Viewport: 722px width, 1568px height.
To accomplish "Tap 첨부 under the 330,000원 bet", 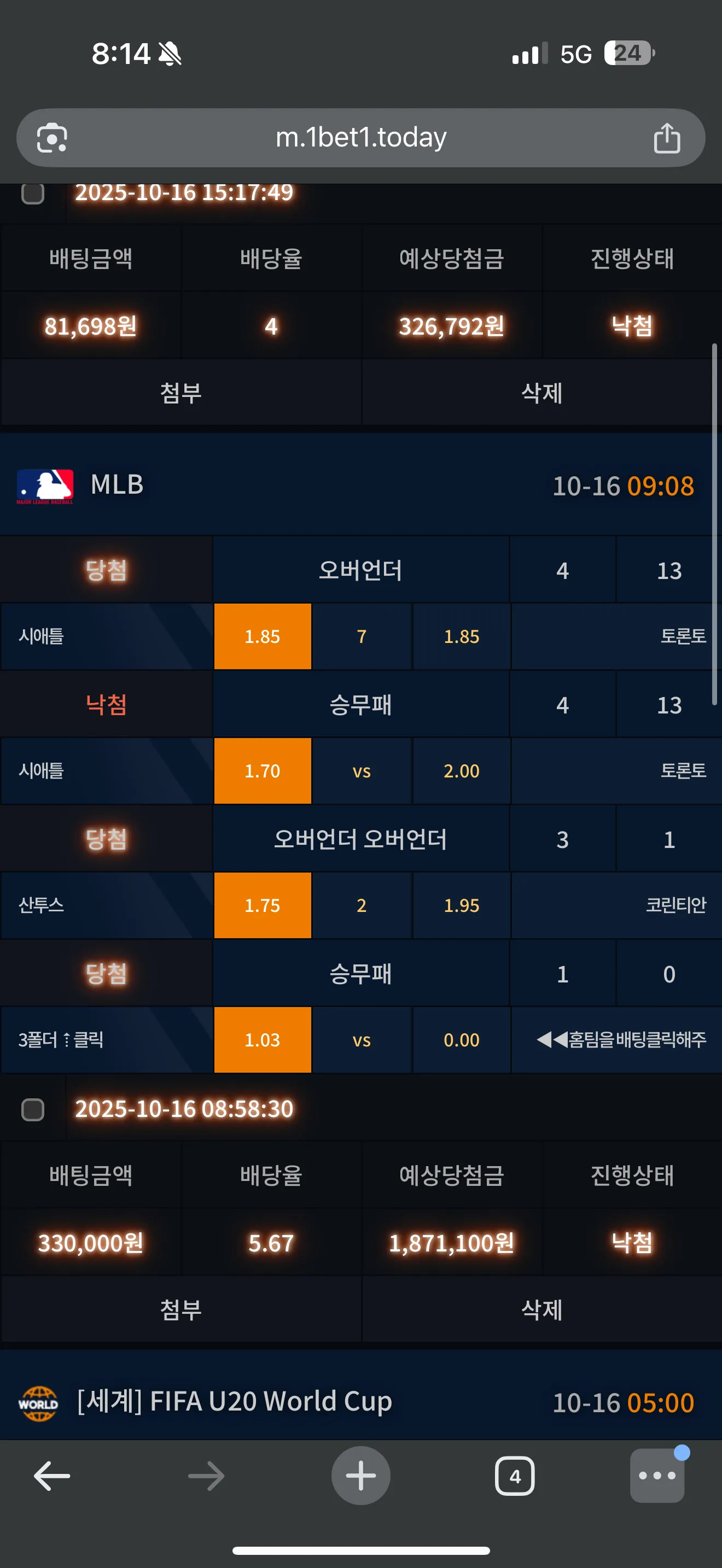I will [181, 1309].
